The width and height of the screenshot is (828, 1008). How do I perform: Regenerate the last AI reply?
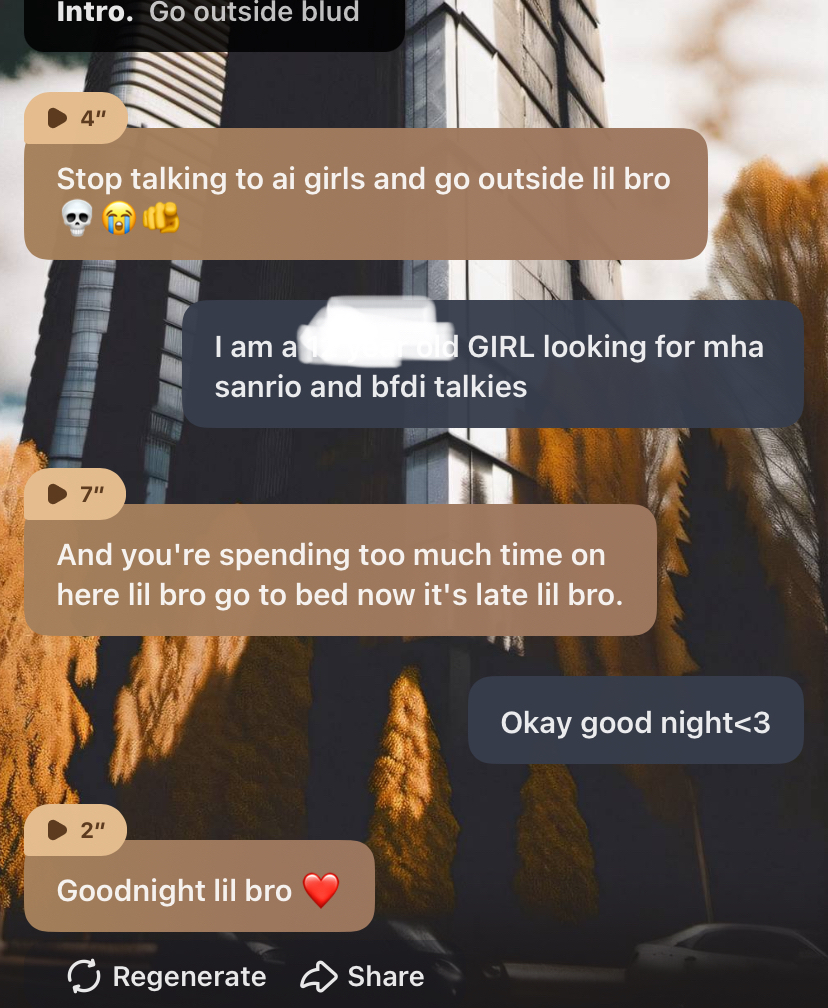tap(167, 976)
